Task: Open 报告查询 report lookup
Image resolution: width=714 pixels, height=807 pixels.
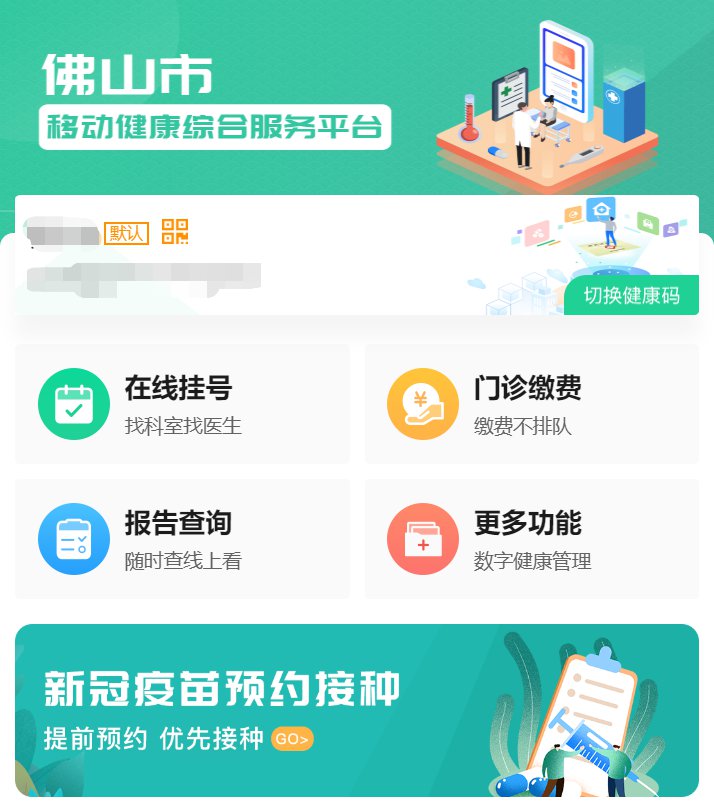Action: 182,539
